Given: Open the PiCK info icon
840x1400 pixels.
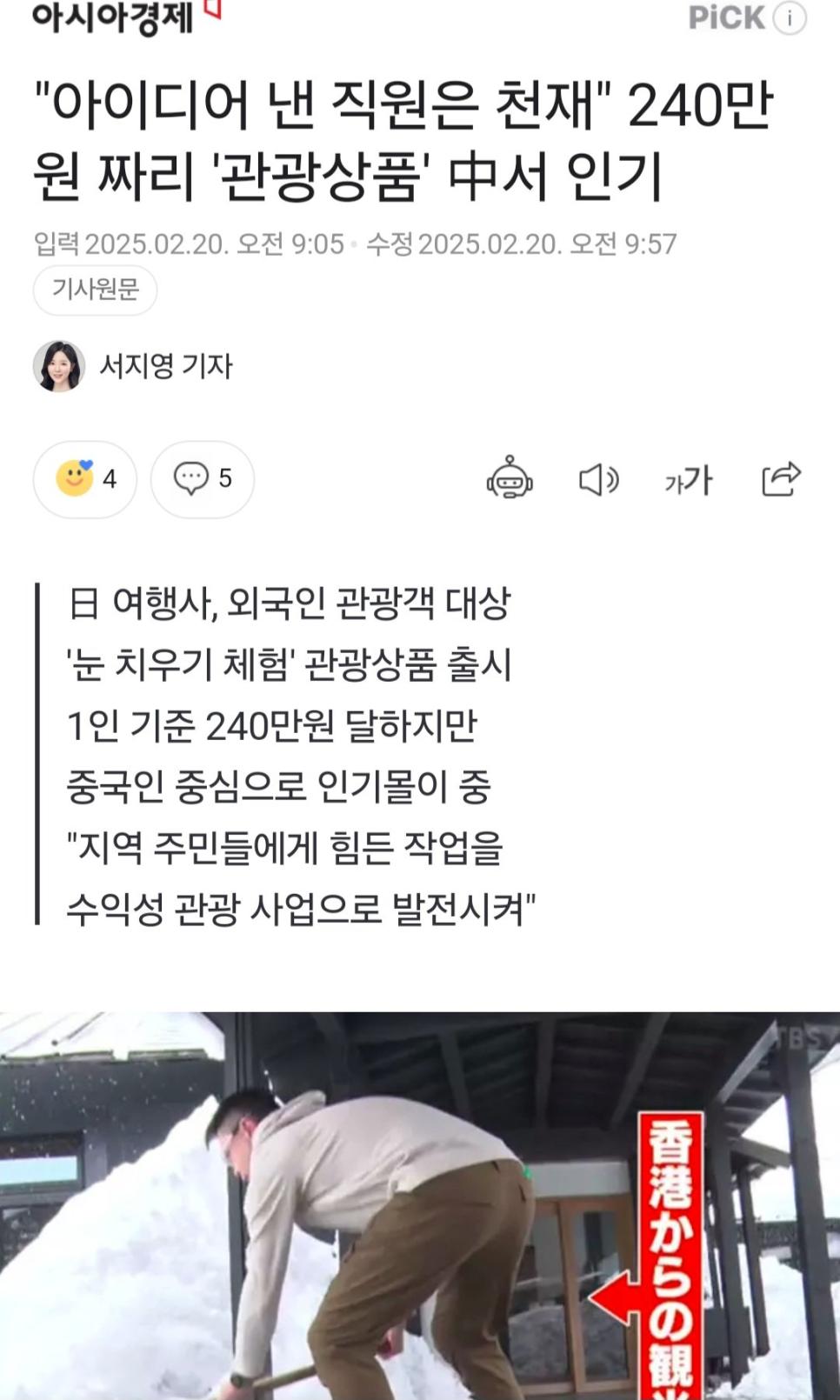Looking at the screenshot, I should click(x=790, y=18).
